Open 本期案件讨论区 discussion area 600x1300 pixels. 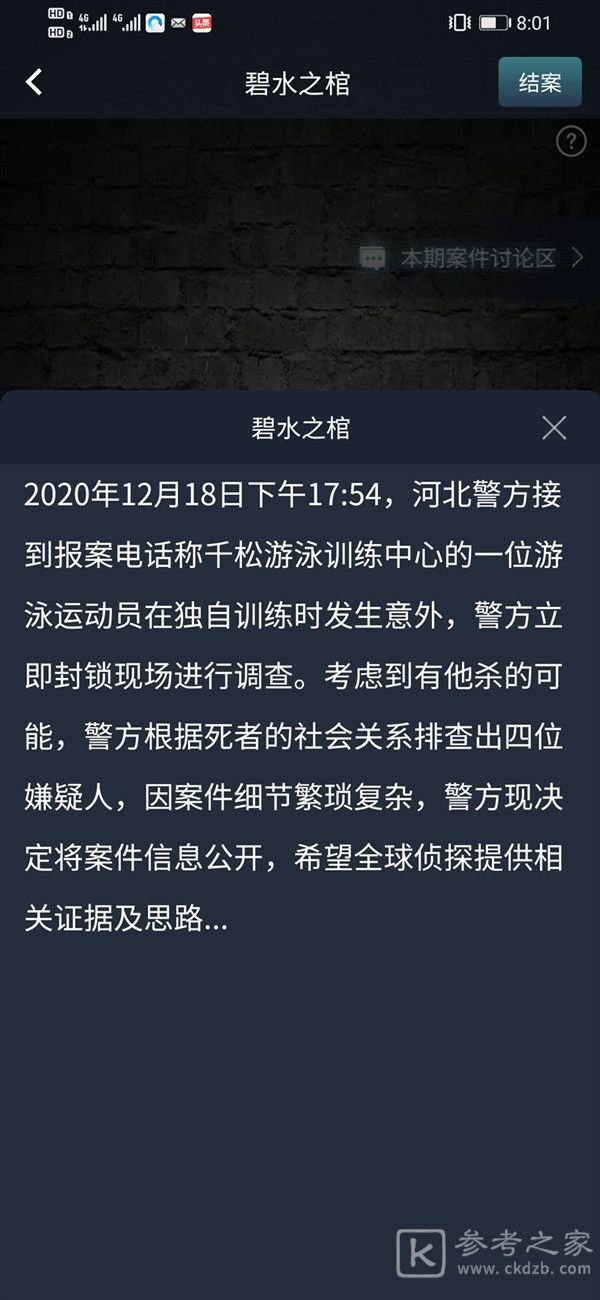472,258
